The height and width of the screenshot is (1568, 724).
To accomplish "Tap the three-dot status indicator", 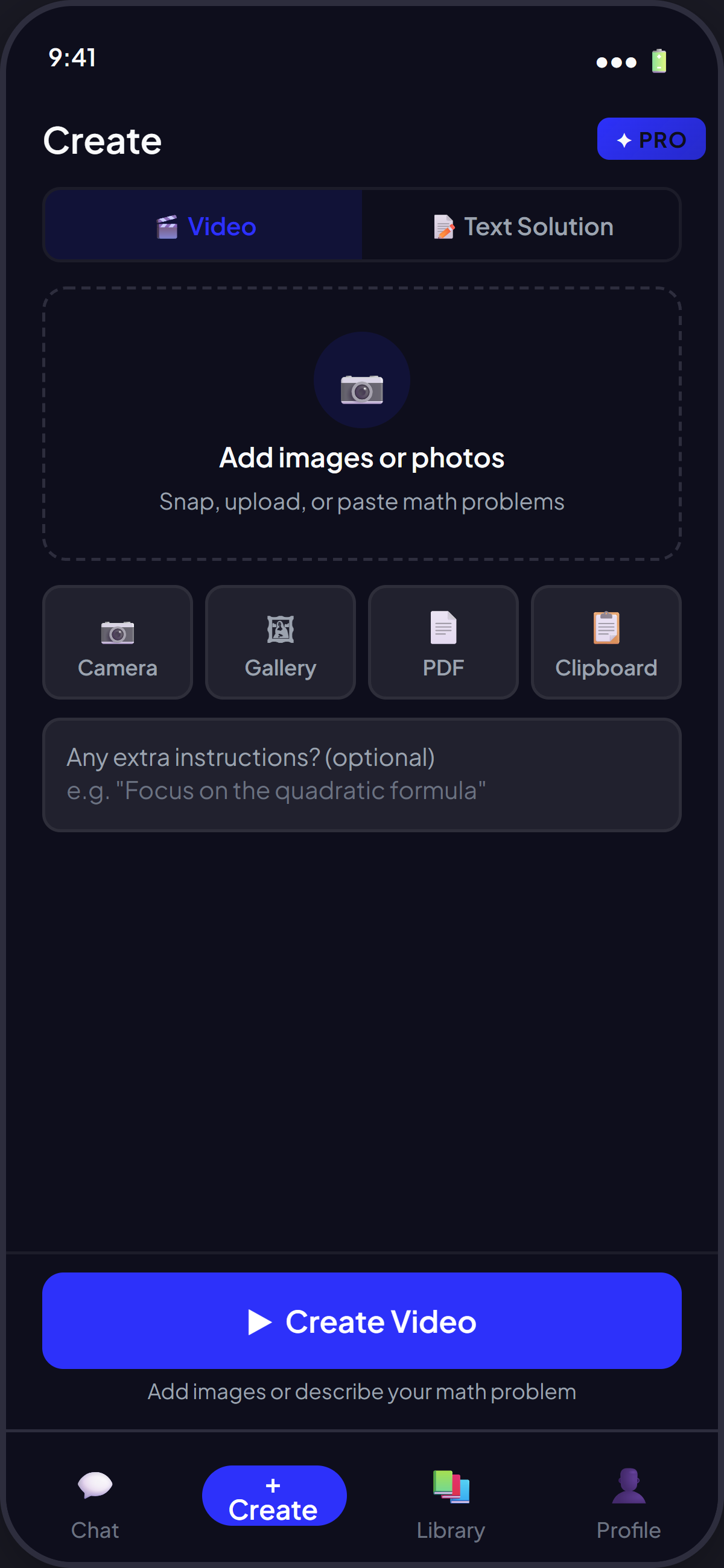I will pos(615,62).
